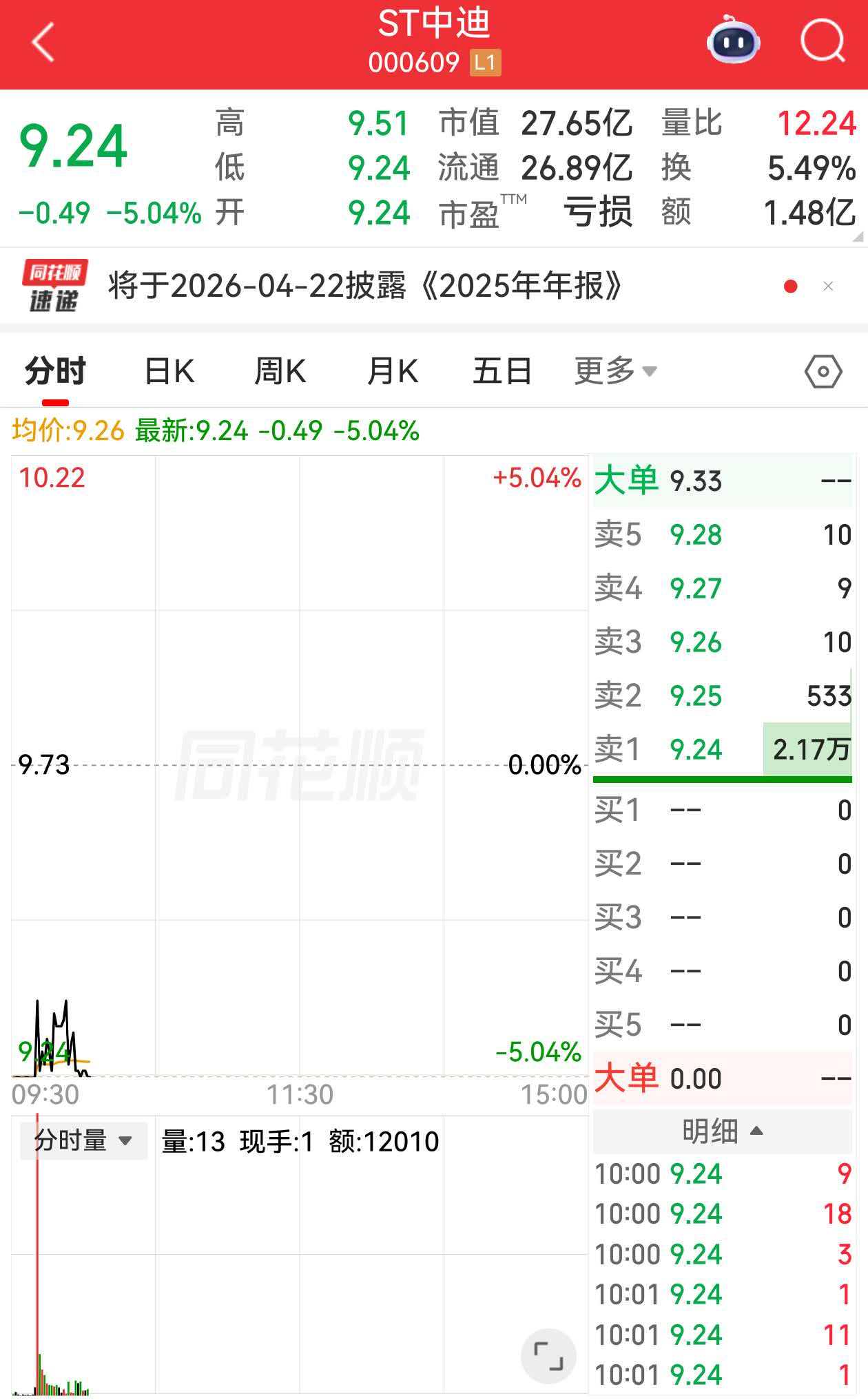Screen dimensions: 868x1400
Task: Collapse the 明细 trade details
Action: coord(722,1131)
